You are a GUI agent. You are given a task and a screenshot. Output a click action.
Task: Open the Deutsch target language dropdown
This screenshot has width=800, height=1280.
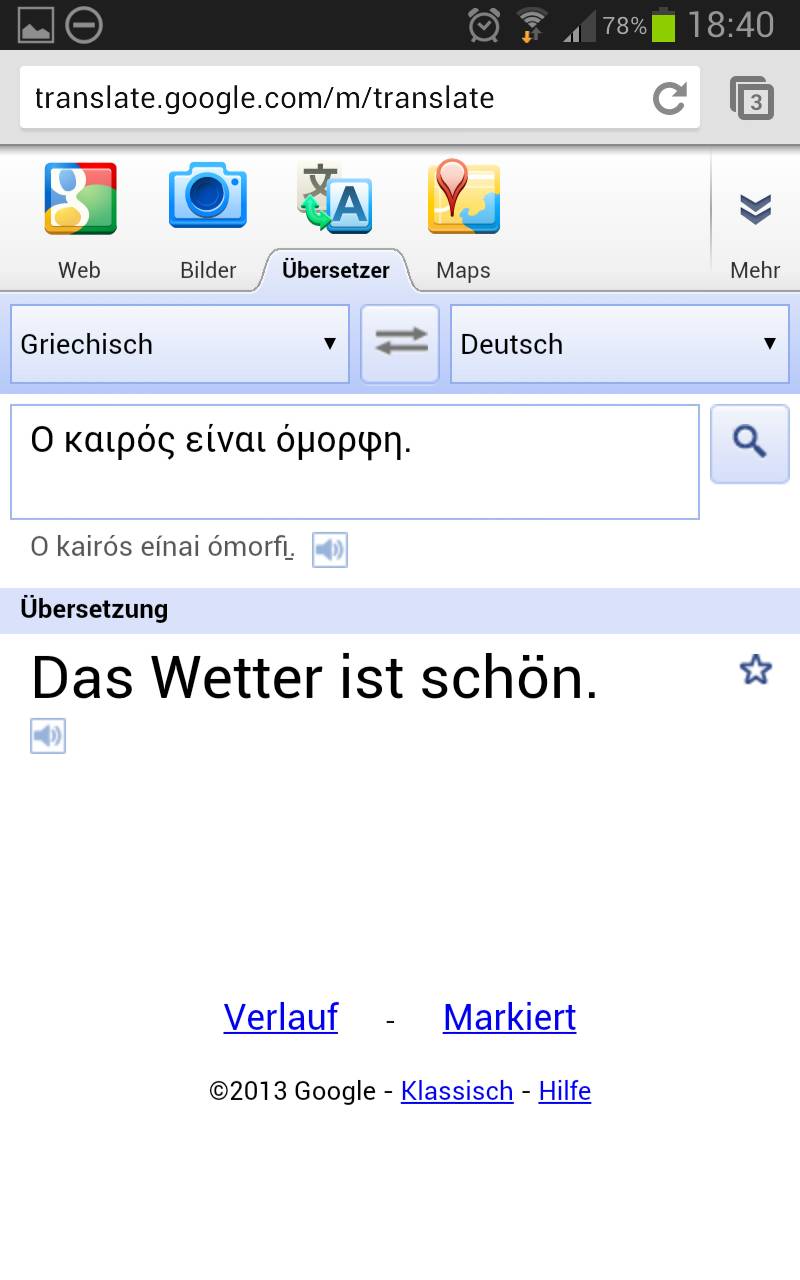click(x=620, y=344)
